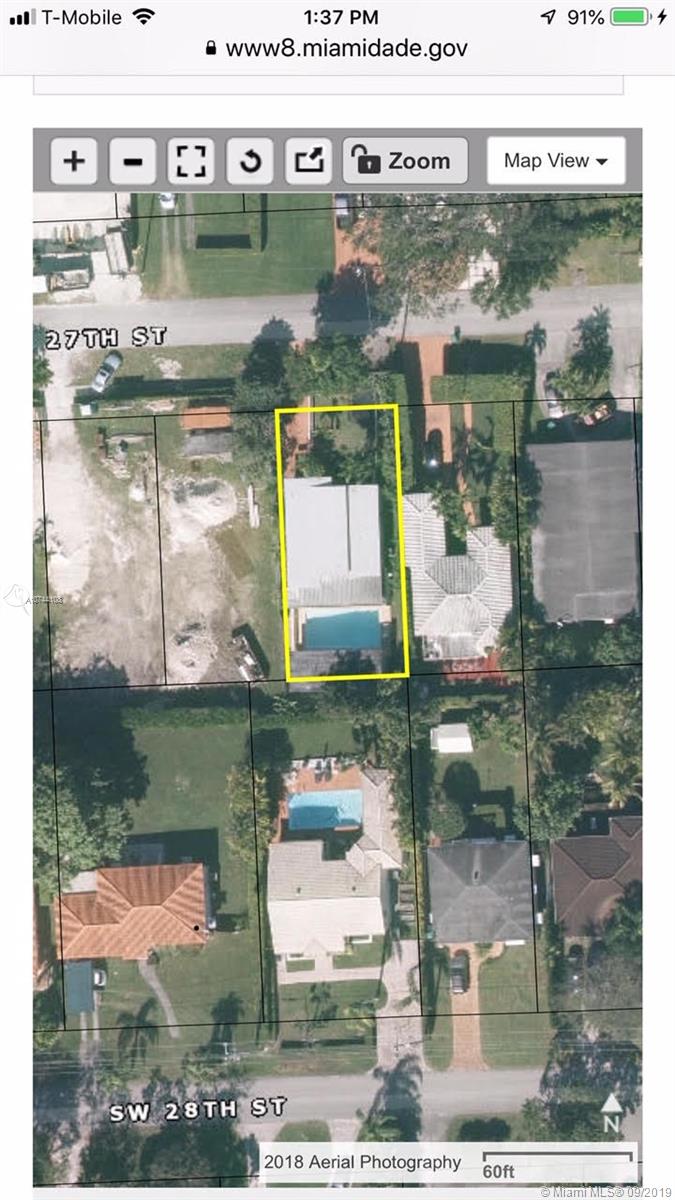675x1200 pixels.
Task: Zoom out with the minus button
Action: [x=132, y=161]
